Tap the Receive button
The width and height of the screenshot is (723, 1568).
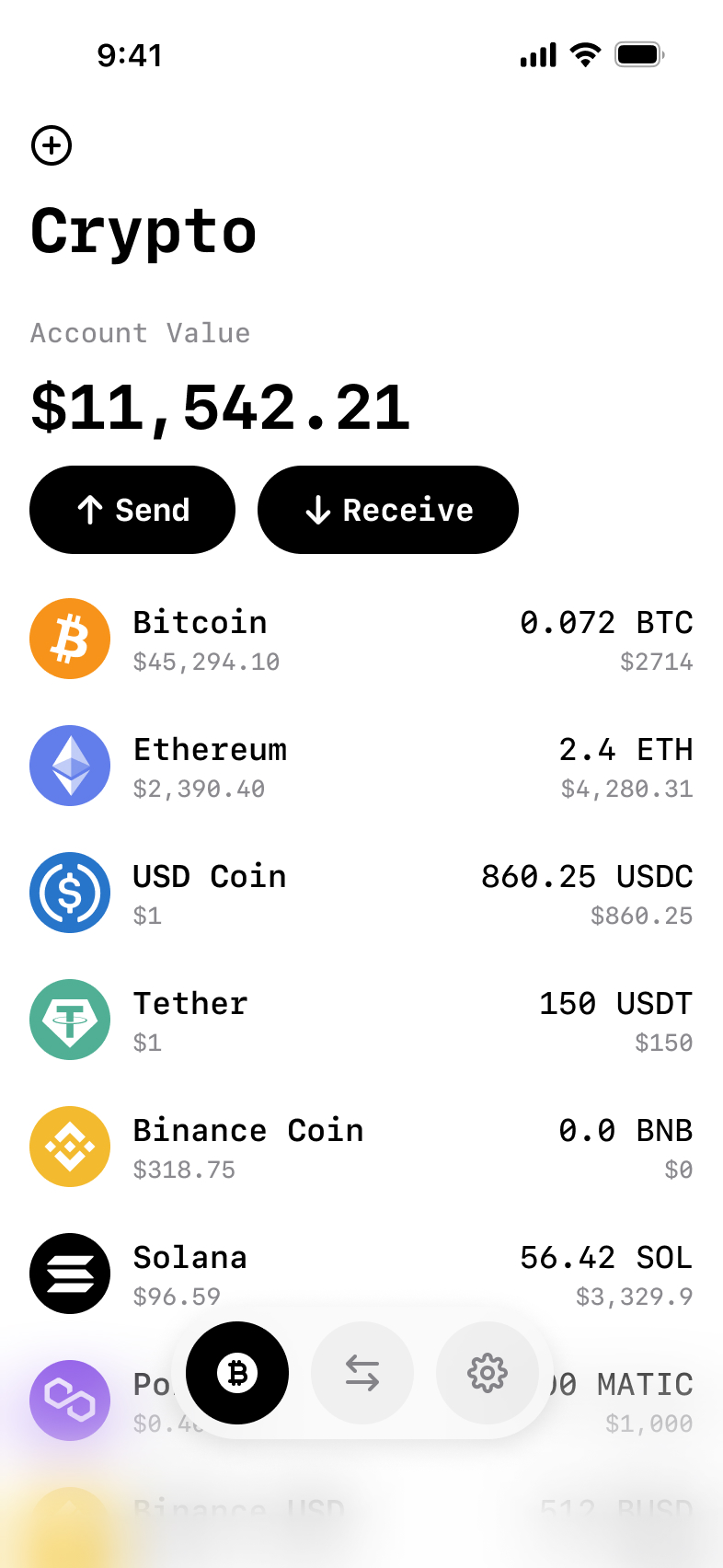(x=387, y=510)
